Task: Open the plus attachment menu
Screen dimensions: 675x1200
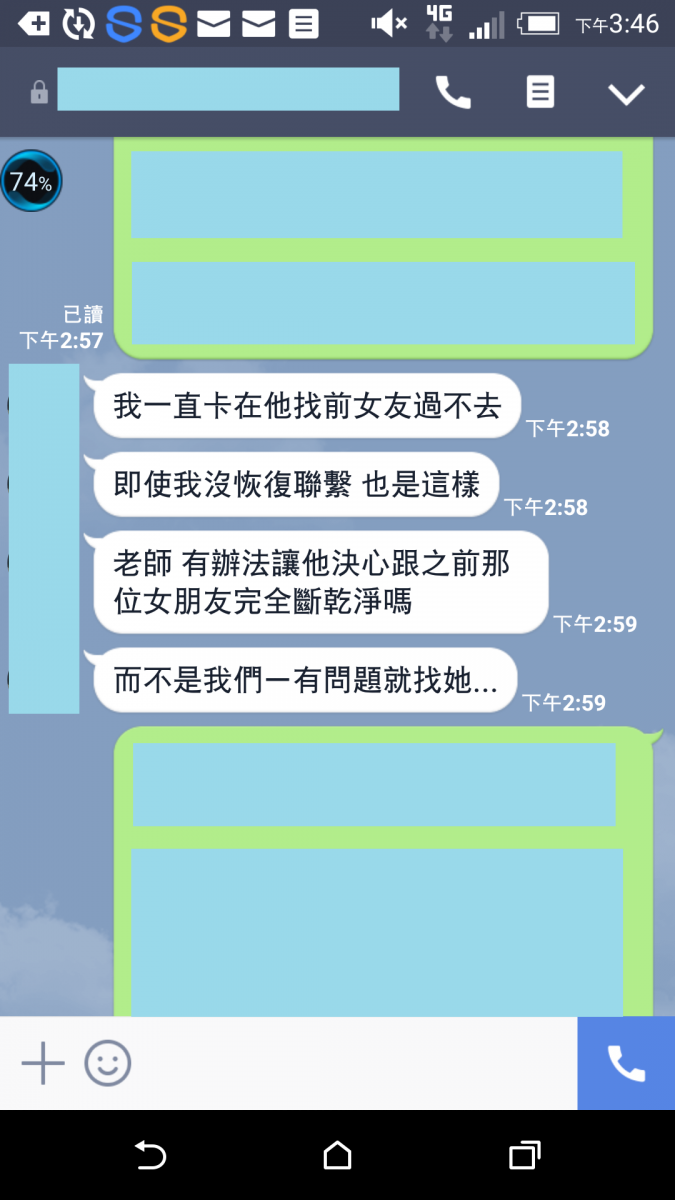Action: coord(43,1063)
